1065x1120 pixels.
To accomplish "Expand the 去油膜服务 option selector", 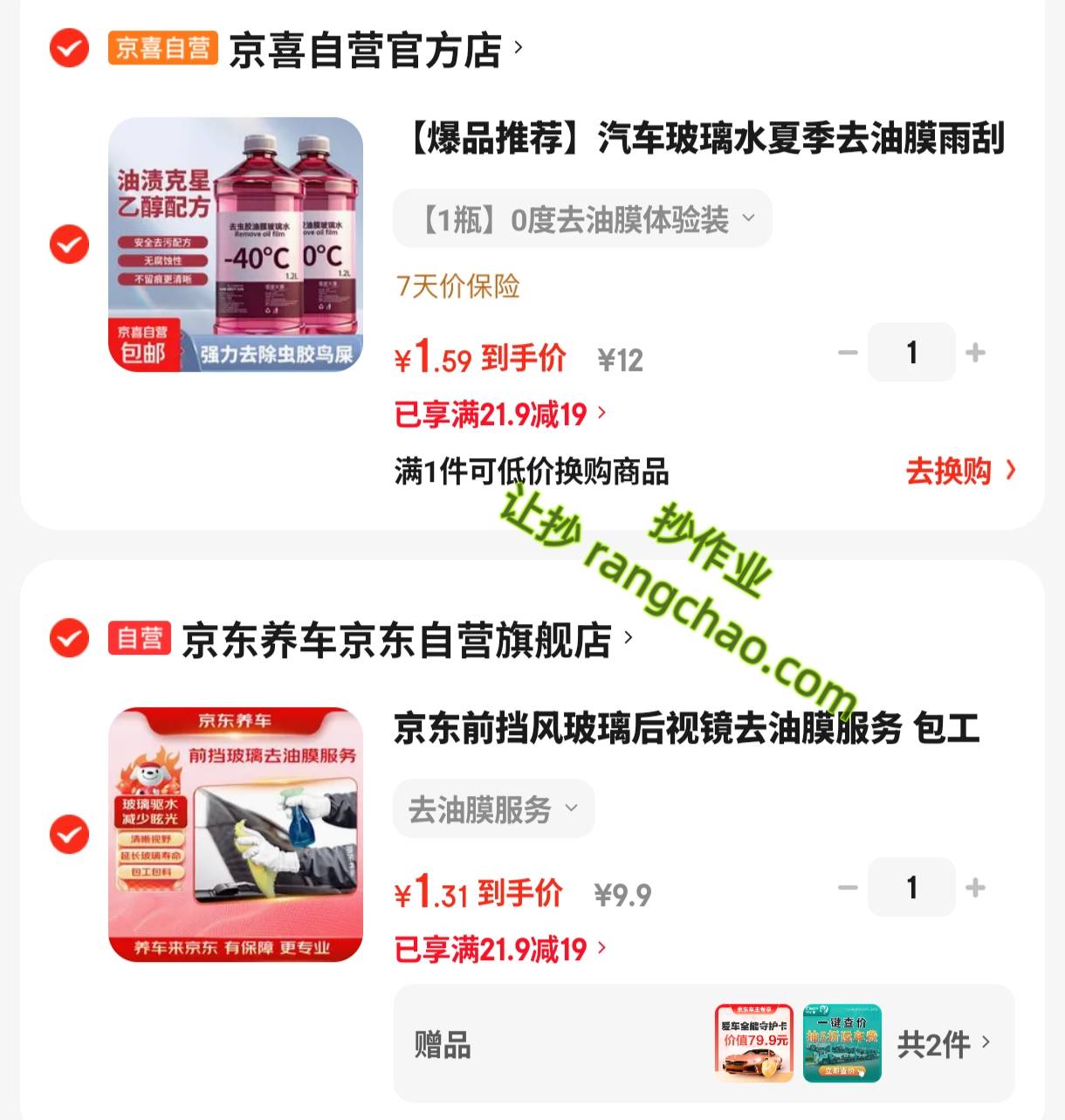I will coord(493,809).
